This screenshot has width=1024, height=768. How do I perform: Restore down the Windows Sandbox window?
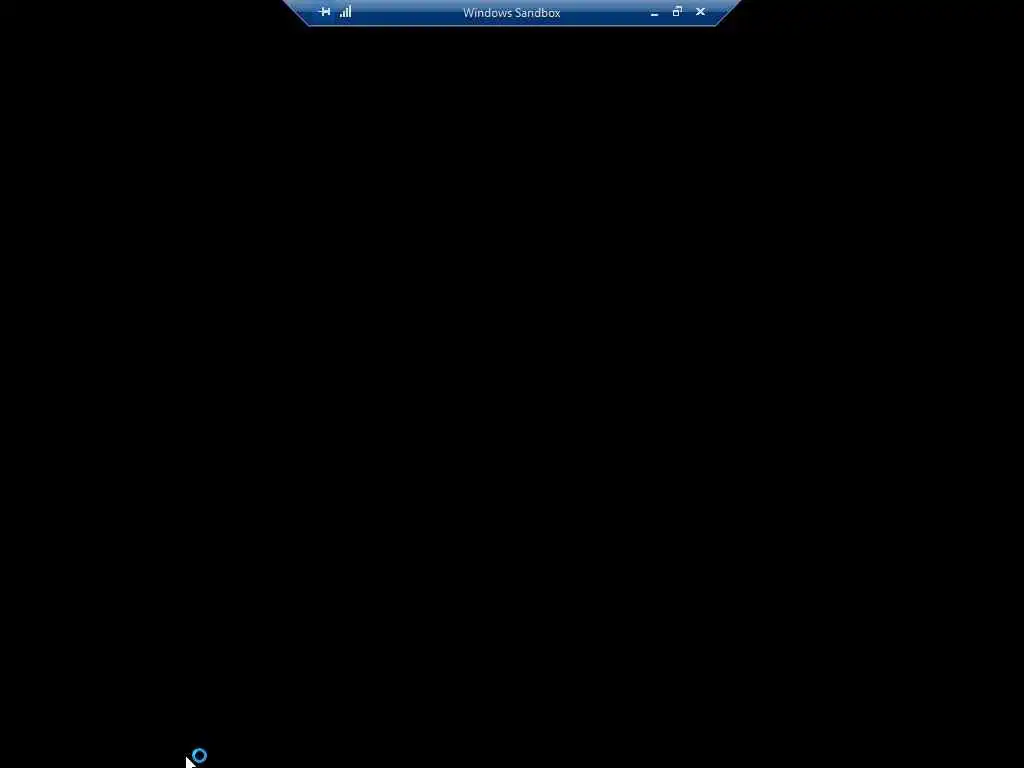click(x=677, y=12)
